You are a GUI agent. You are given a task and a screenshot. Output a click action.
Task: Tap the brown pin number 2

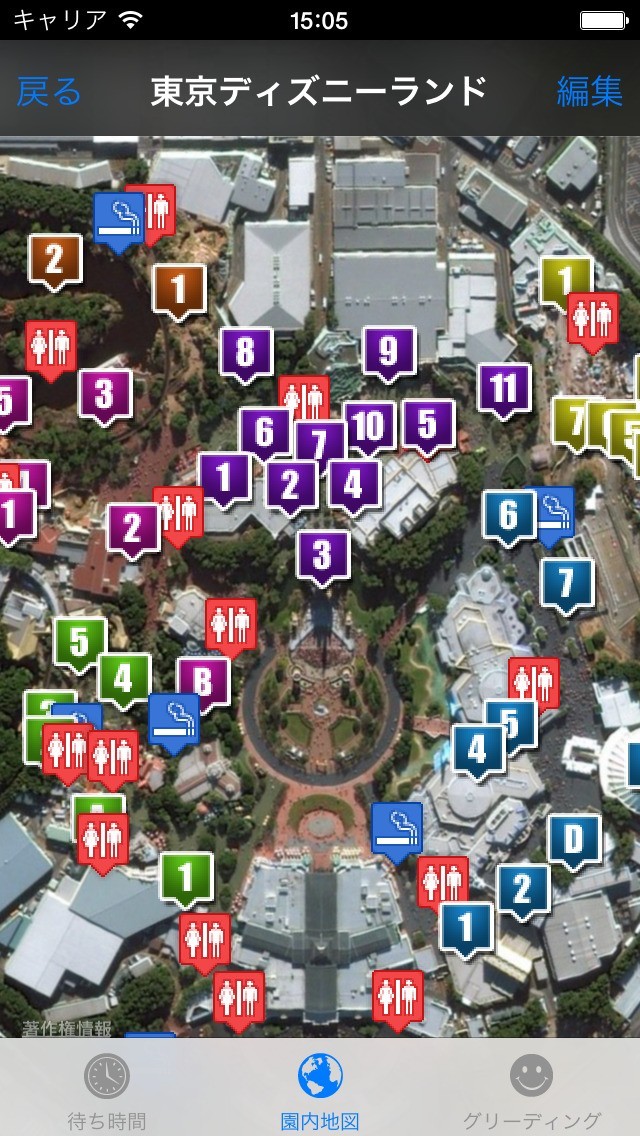[55, 260]
